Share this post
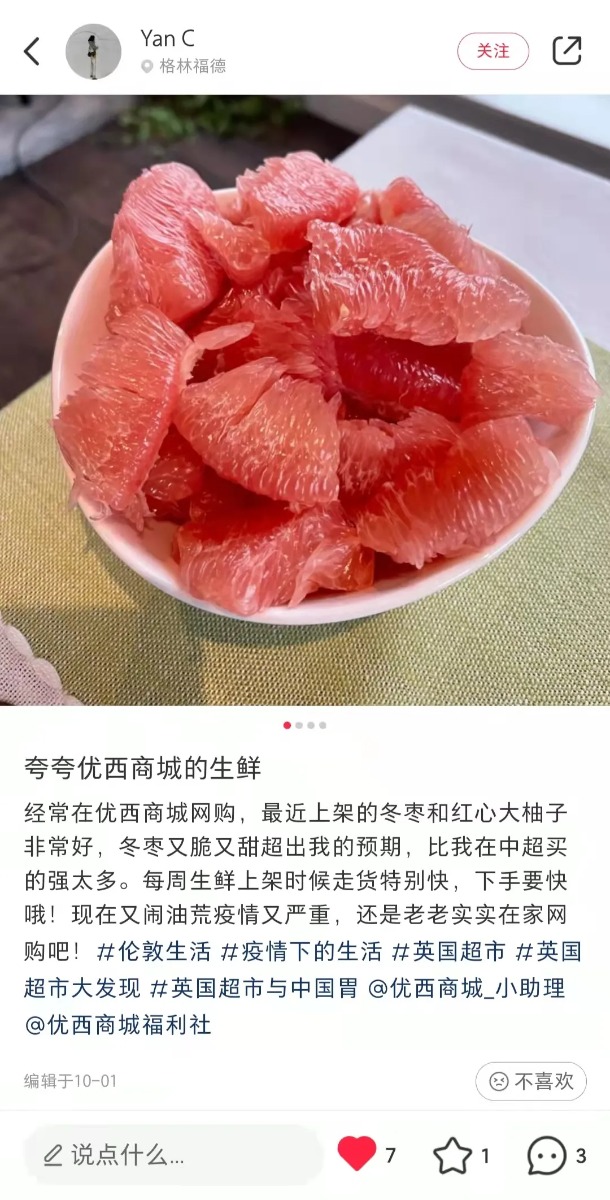610x1200 pixels. point(567,51)
